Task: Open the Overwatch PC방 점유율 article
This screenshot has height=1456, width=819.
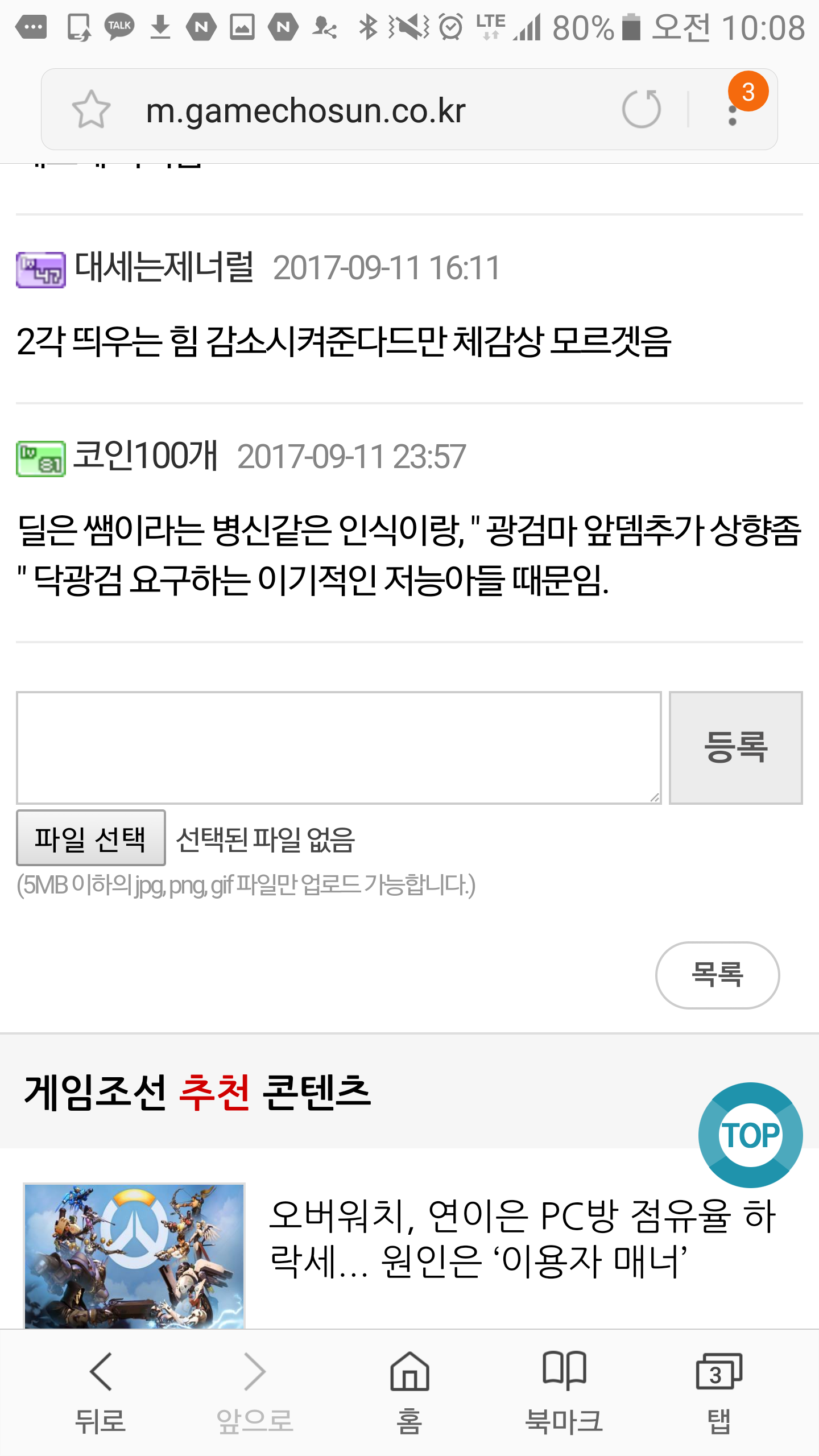Action: pos(522,1239)
